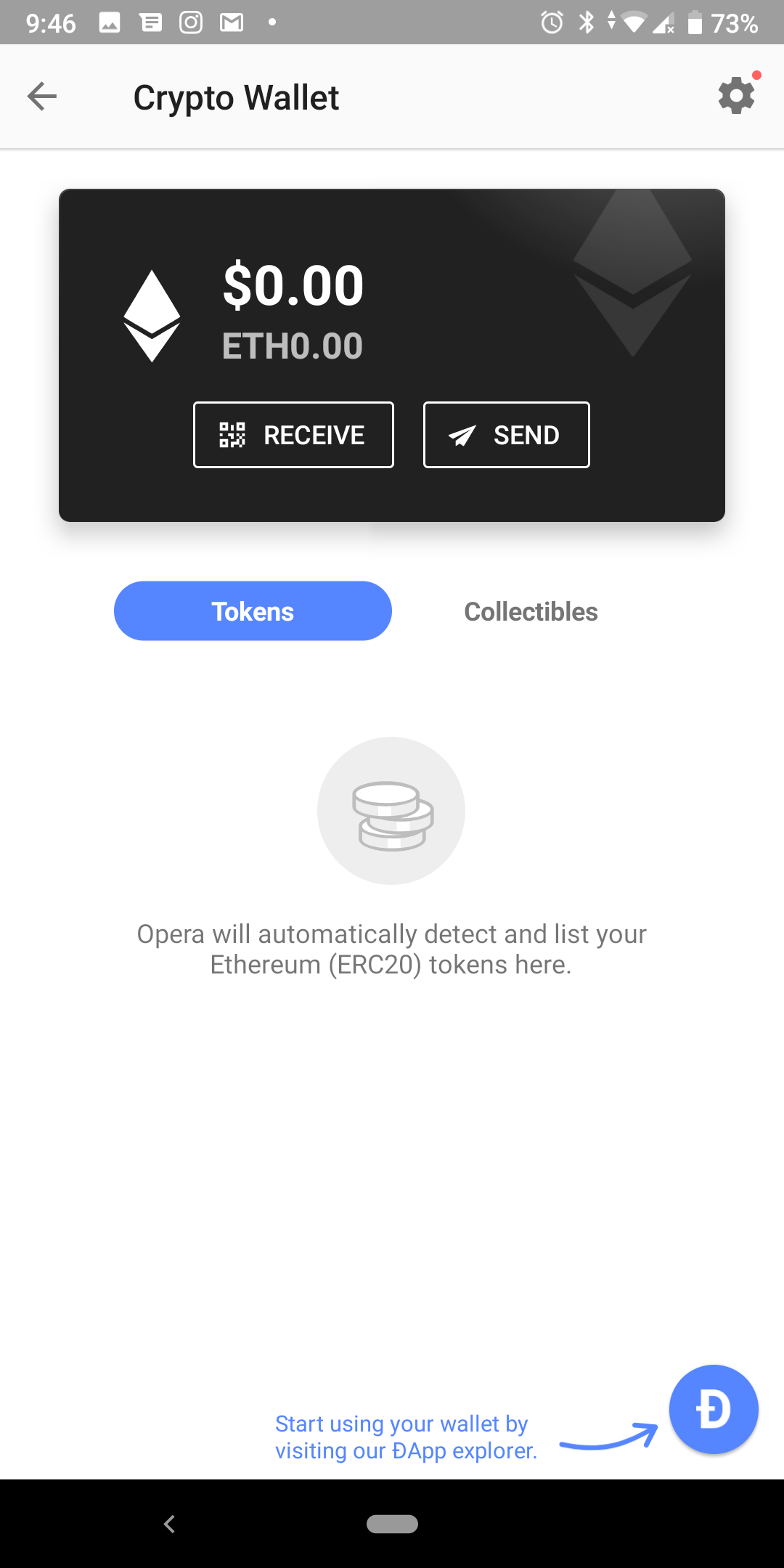Open the DApp explorer floating button

pyautogui.click(x=714, y=1410)
